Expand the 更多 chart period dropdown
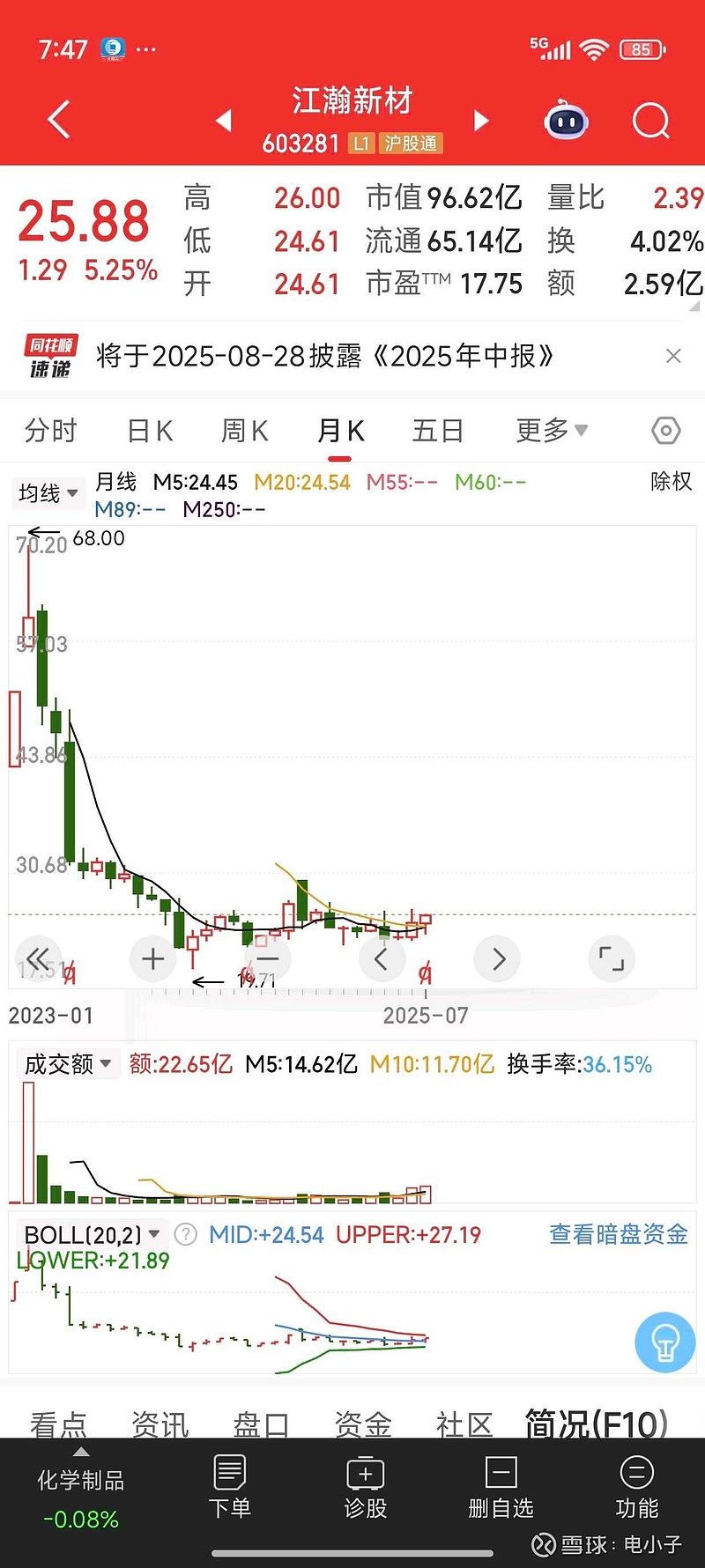Viewport: 705px width, 1568px height. (x=552, y=431)
